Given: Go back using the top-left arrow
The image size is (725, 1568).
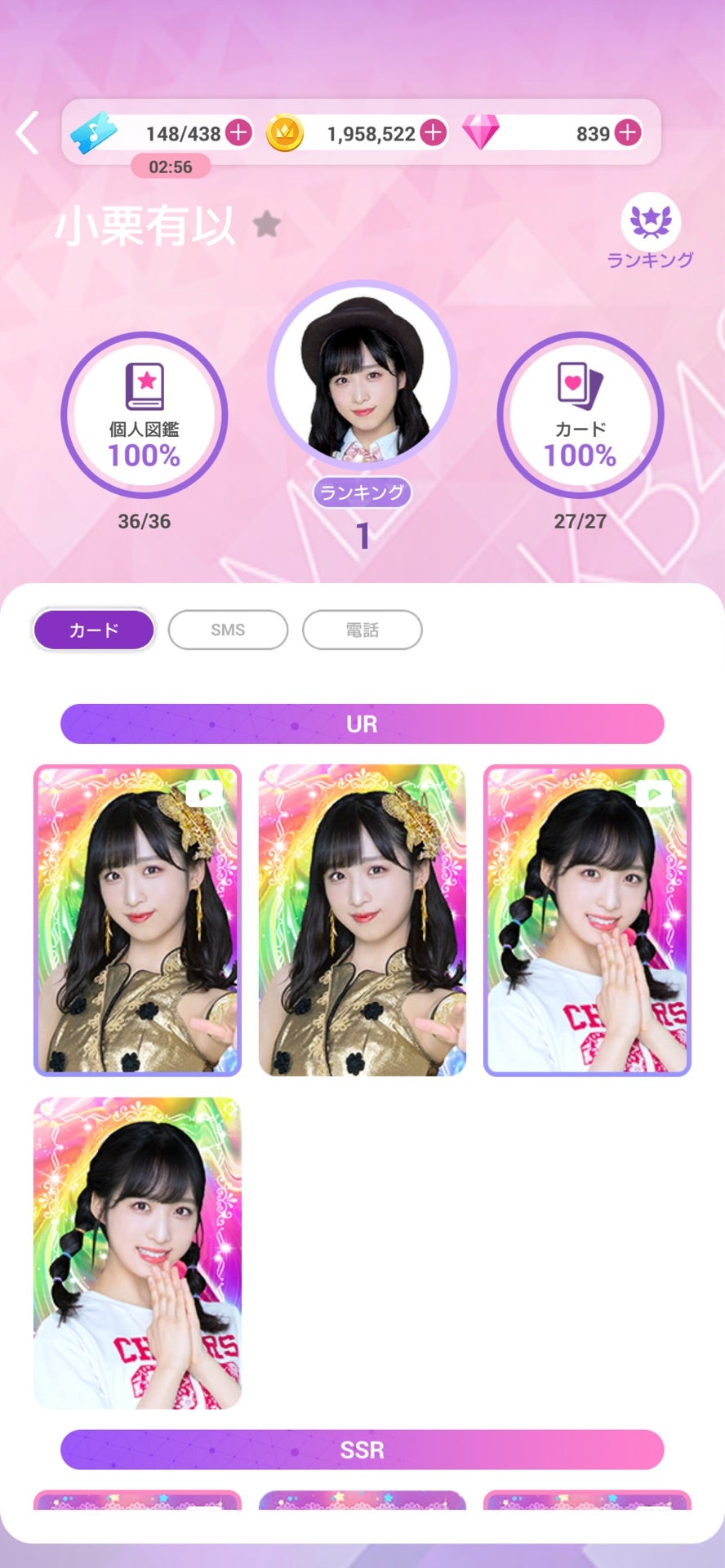Looking at the screenshot, I should pyautogui.click(x=28, y=133).
